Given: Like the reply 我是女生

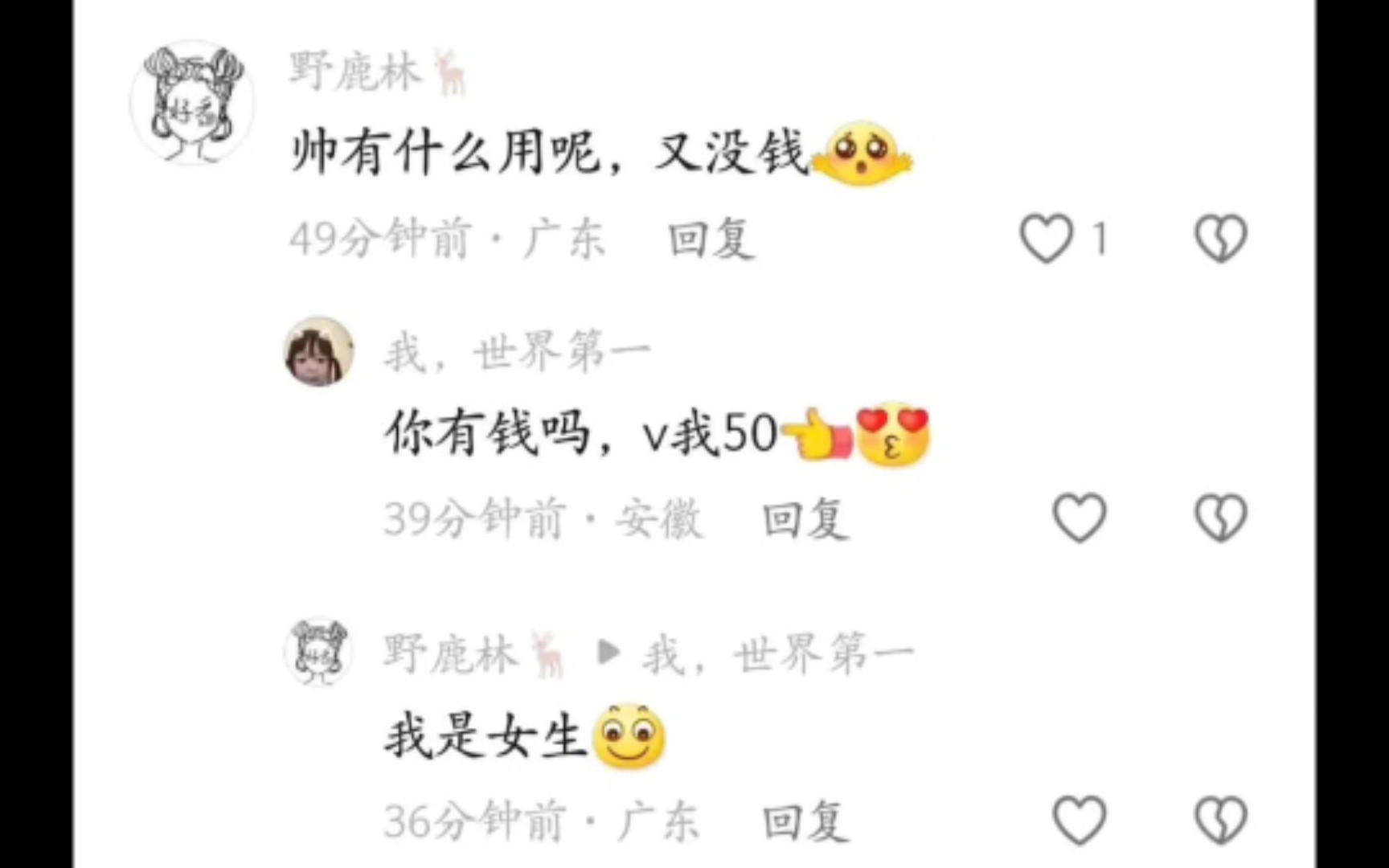Looking at the screenshot, I should click(1080, 820).
